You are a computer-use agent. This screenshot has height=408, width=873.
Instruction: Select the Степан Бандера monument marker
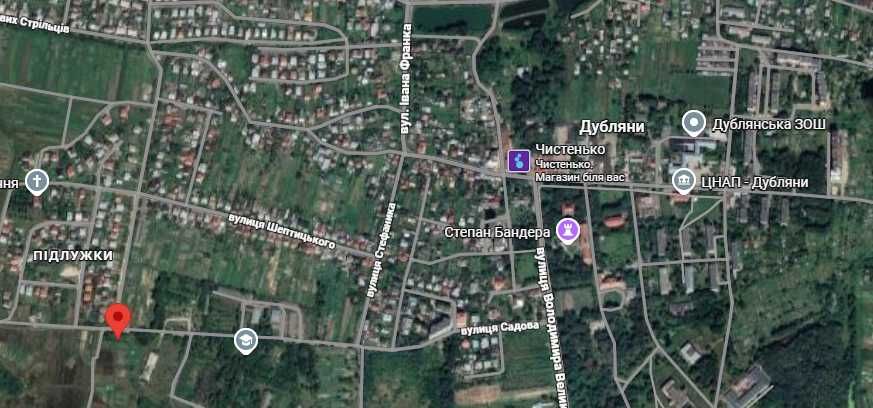[x=568, y=231]
